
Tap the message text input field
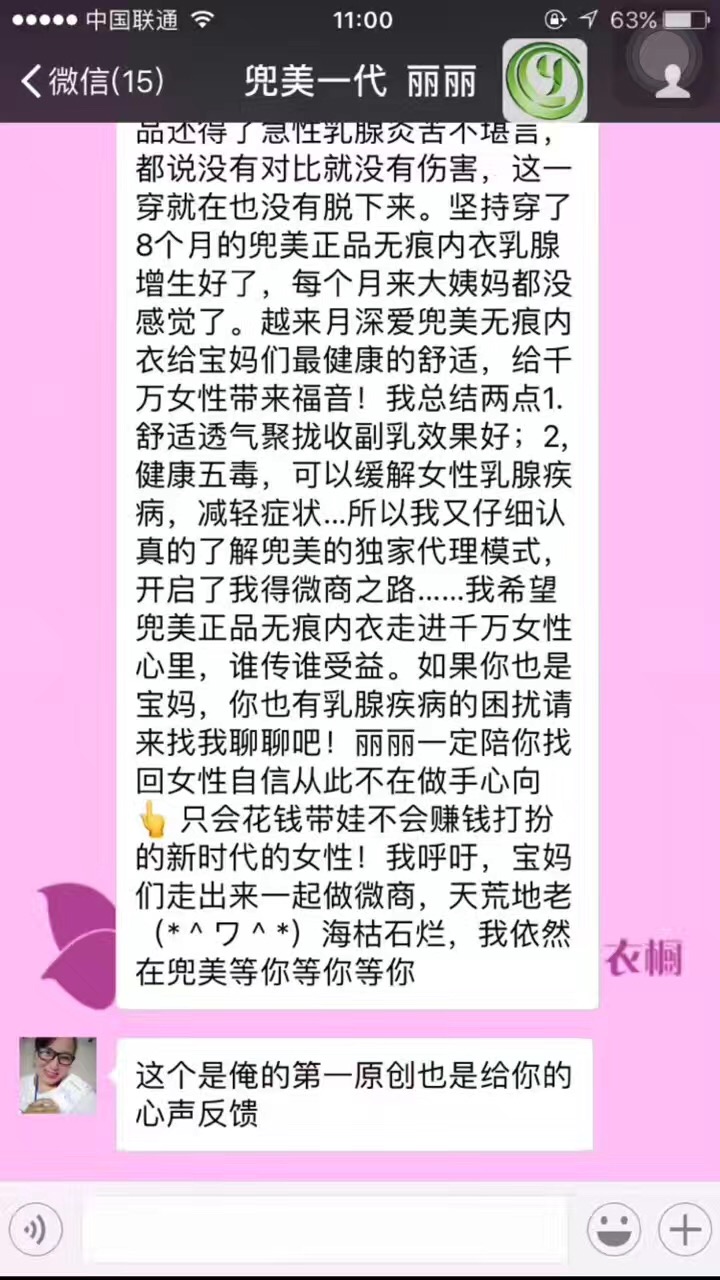point(325,1228)
